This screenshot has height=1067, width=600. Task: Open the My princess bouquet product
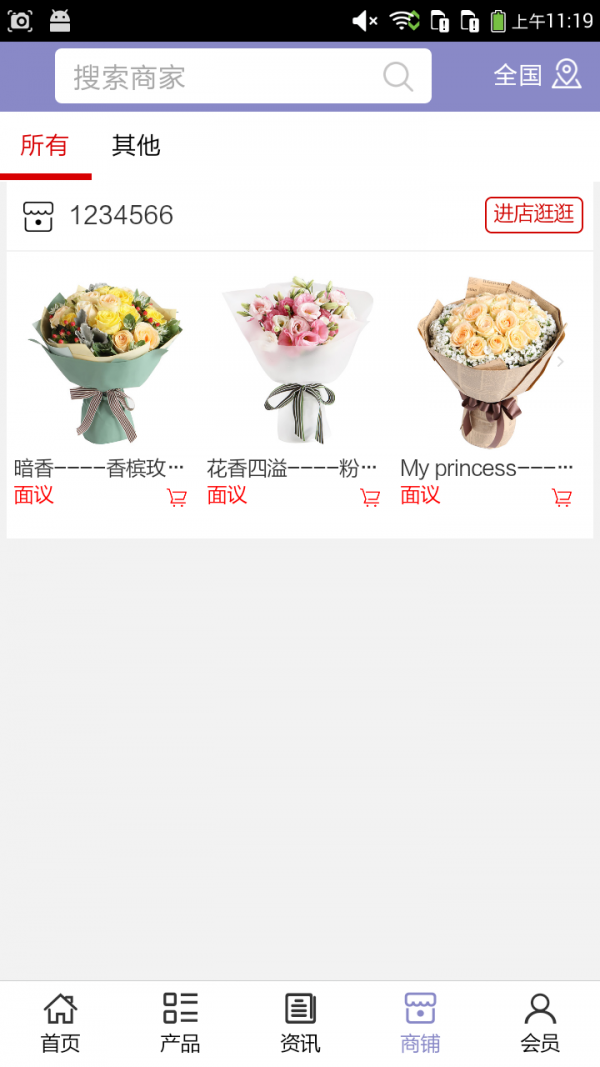[491, 361]
